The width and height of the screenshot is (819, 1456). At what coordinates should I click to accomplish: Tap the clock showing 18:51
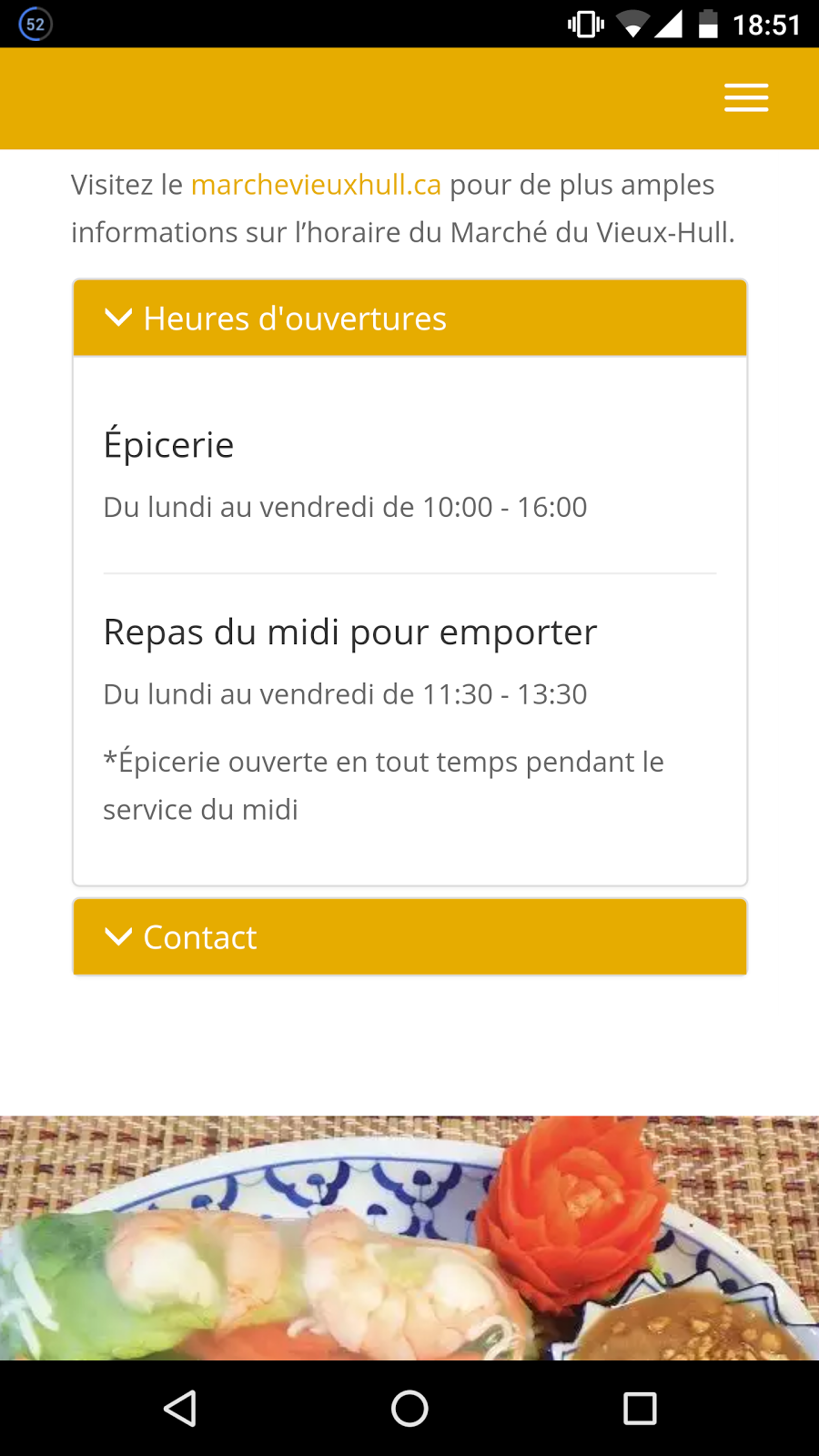(769, 23)
